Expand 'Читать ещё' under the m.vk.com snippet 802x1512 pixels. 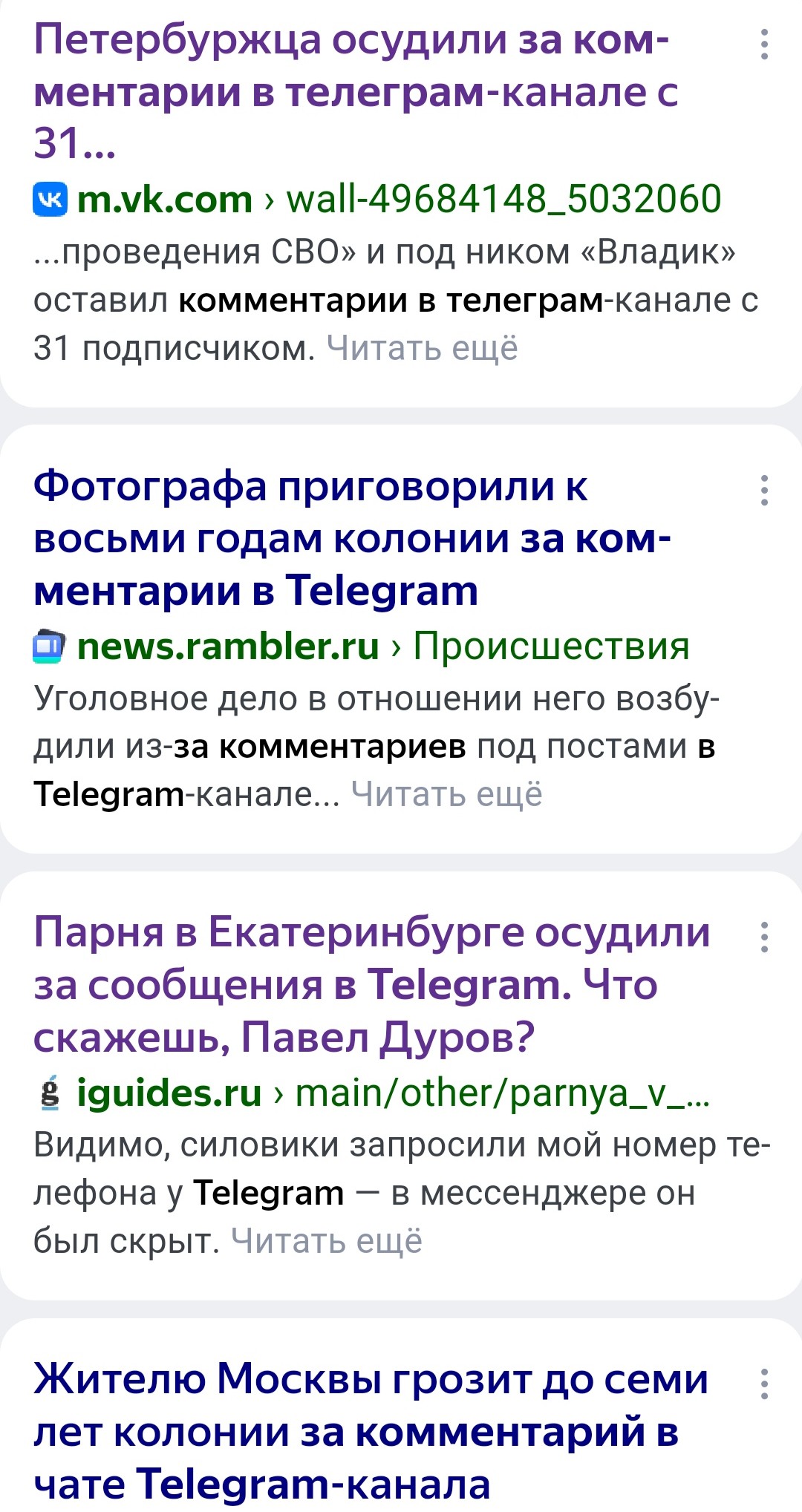(x=422, y=348)
